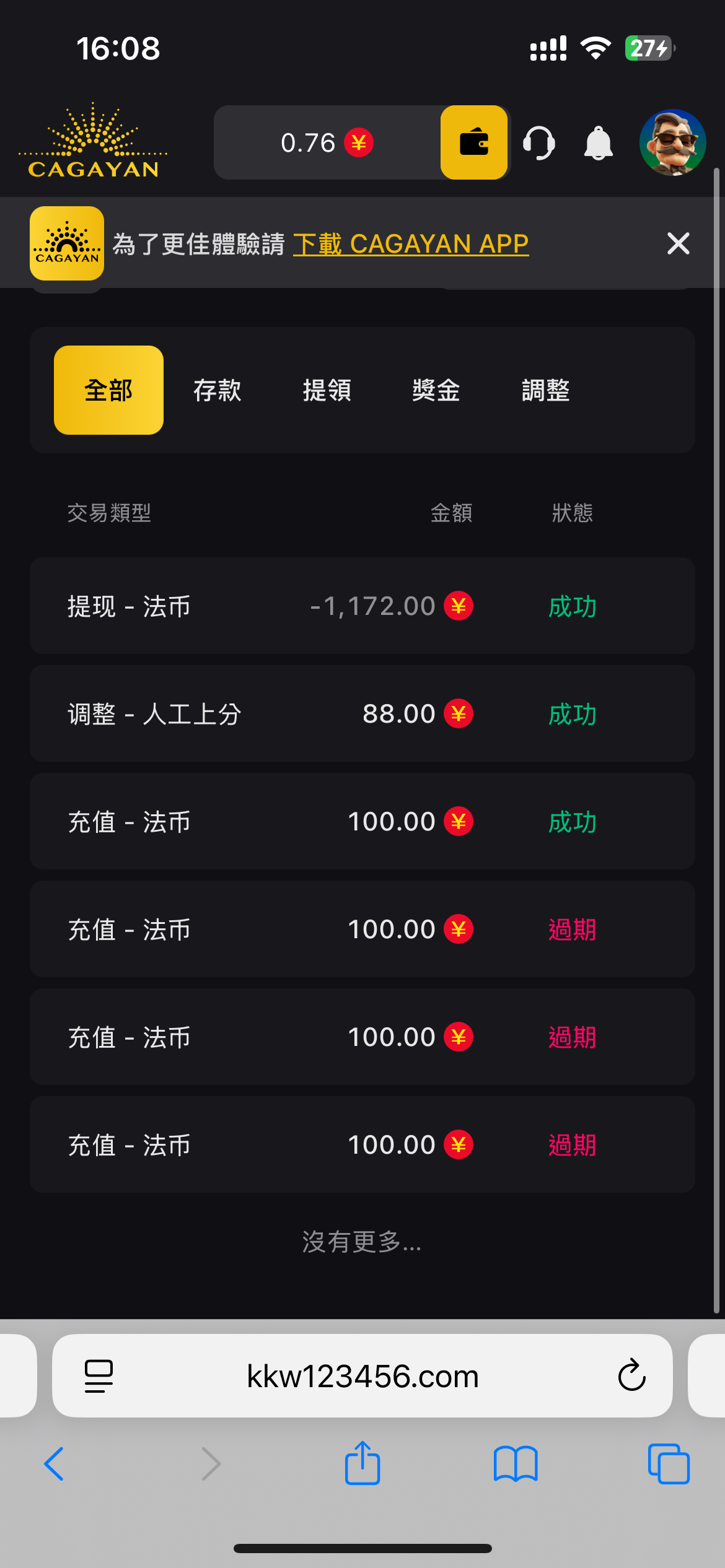
Task: Contact customer support via headset icon
Action: (x=538, y=143)
